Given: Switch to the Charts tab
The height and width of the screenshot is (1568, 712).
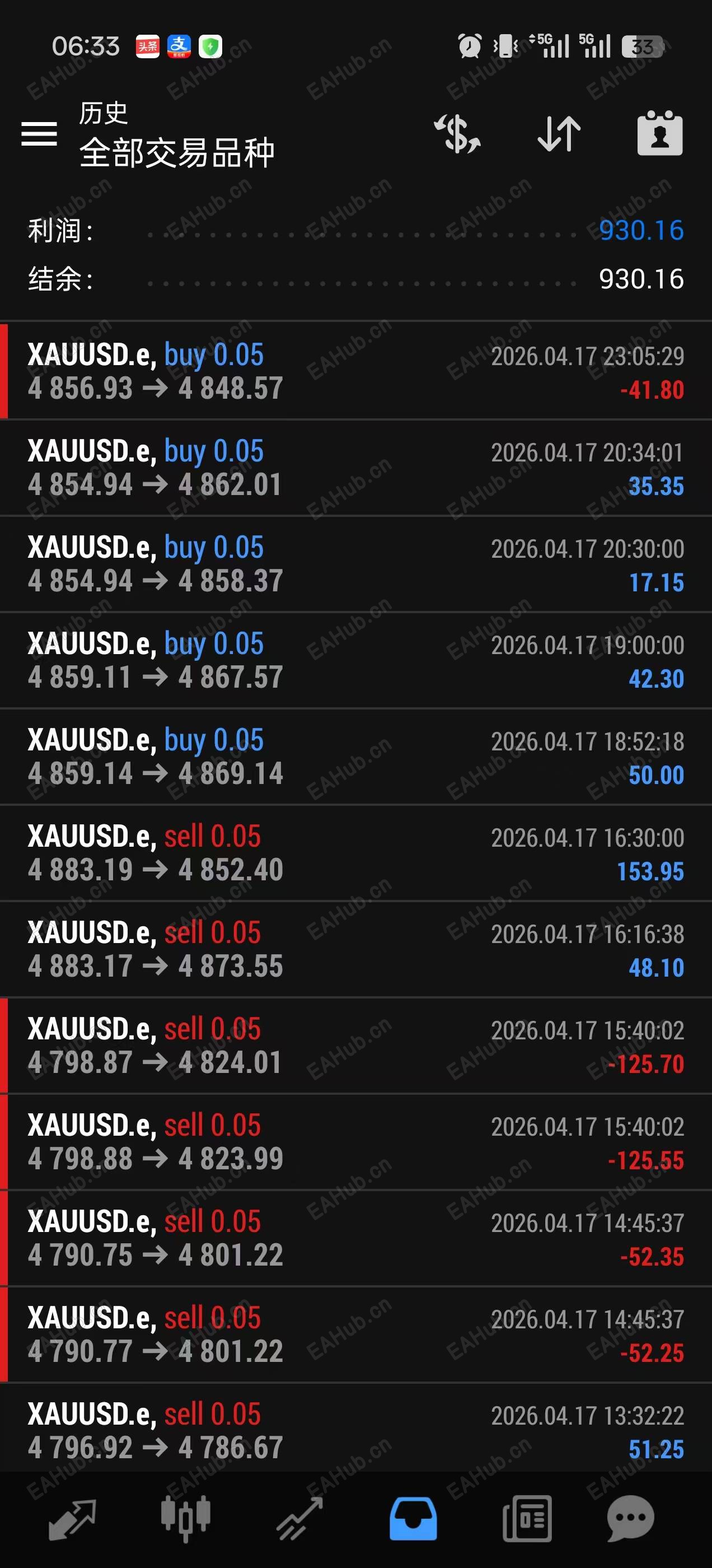Looking at the screenshot, I should point(186,1519).
